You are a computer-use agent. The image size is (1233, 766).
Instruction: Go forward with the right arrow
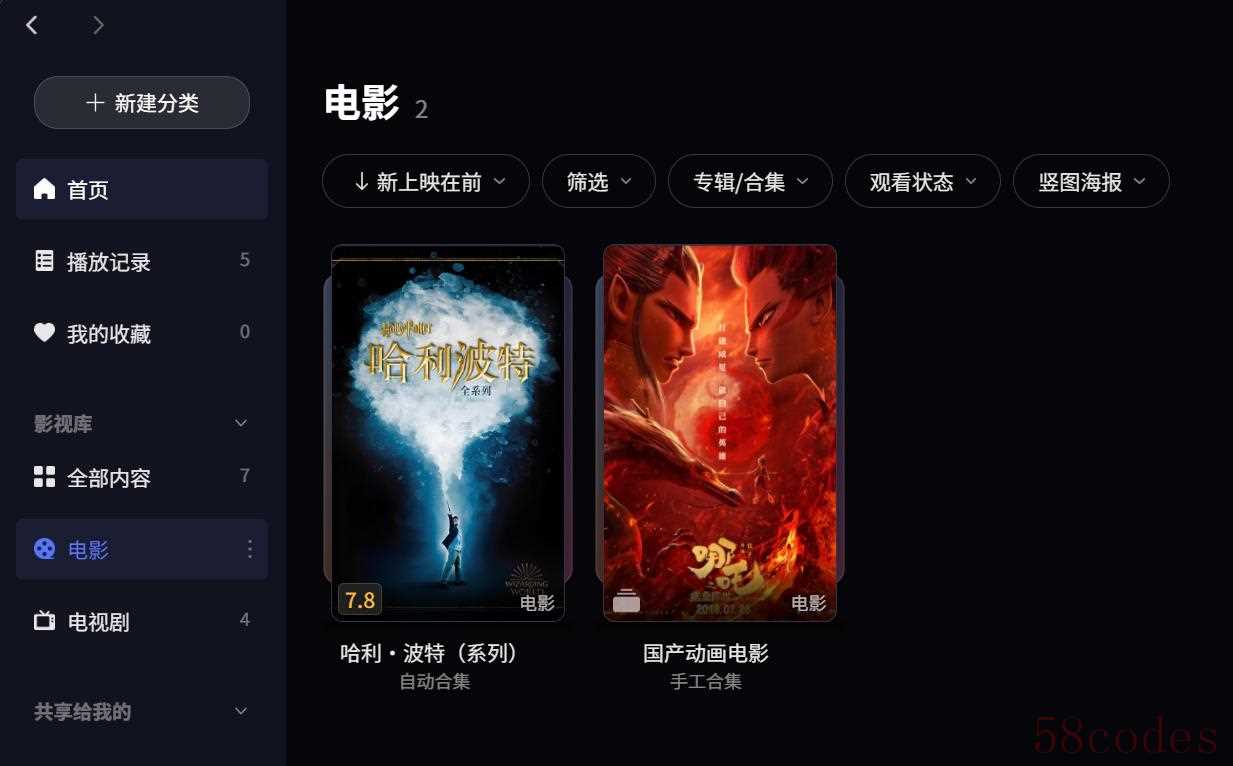pos(98,25)
